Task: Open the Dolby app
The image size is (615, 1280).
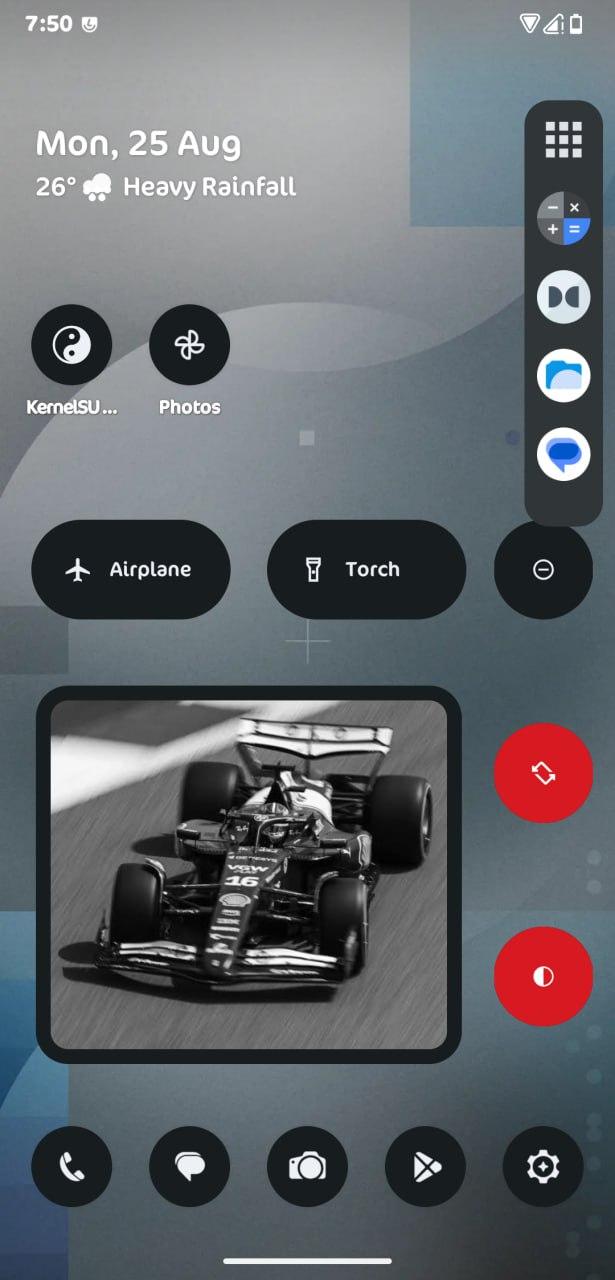Action: point(563,297)
